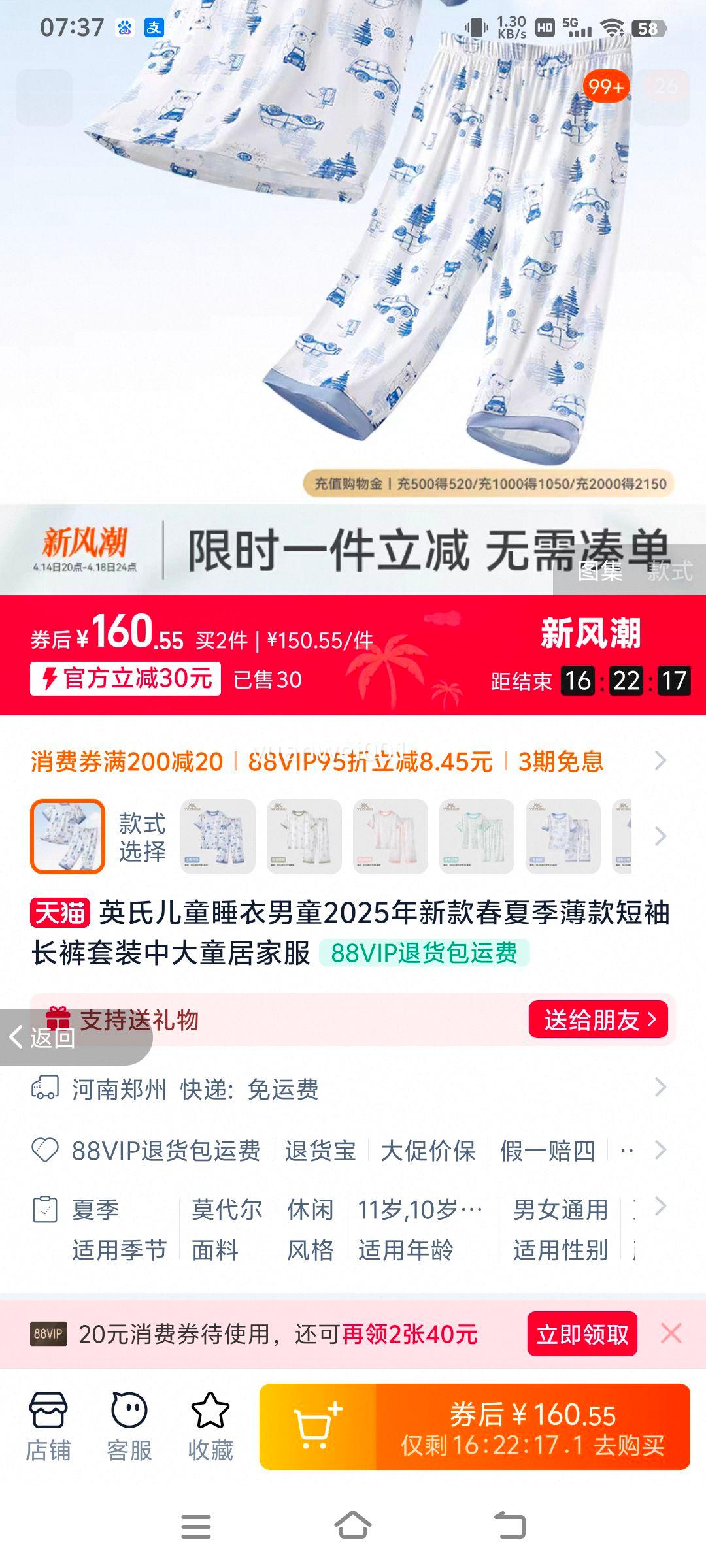Image resolution: width=706 pixels, height=1568 pixels.
Task: Expand the shipping info chevron
Action: [660, 1086]
